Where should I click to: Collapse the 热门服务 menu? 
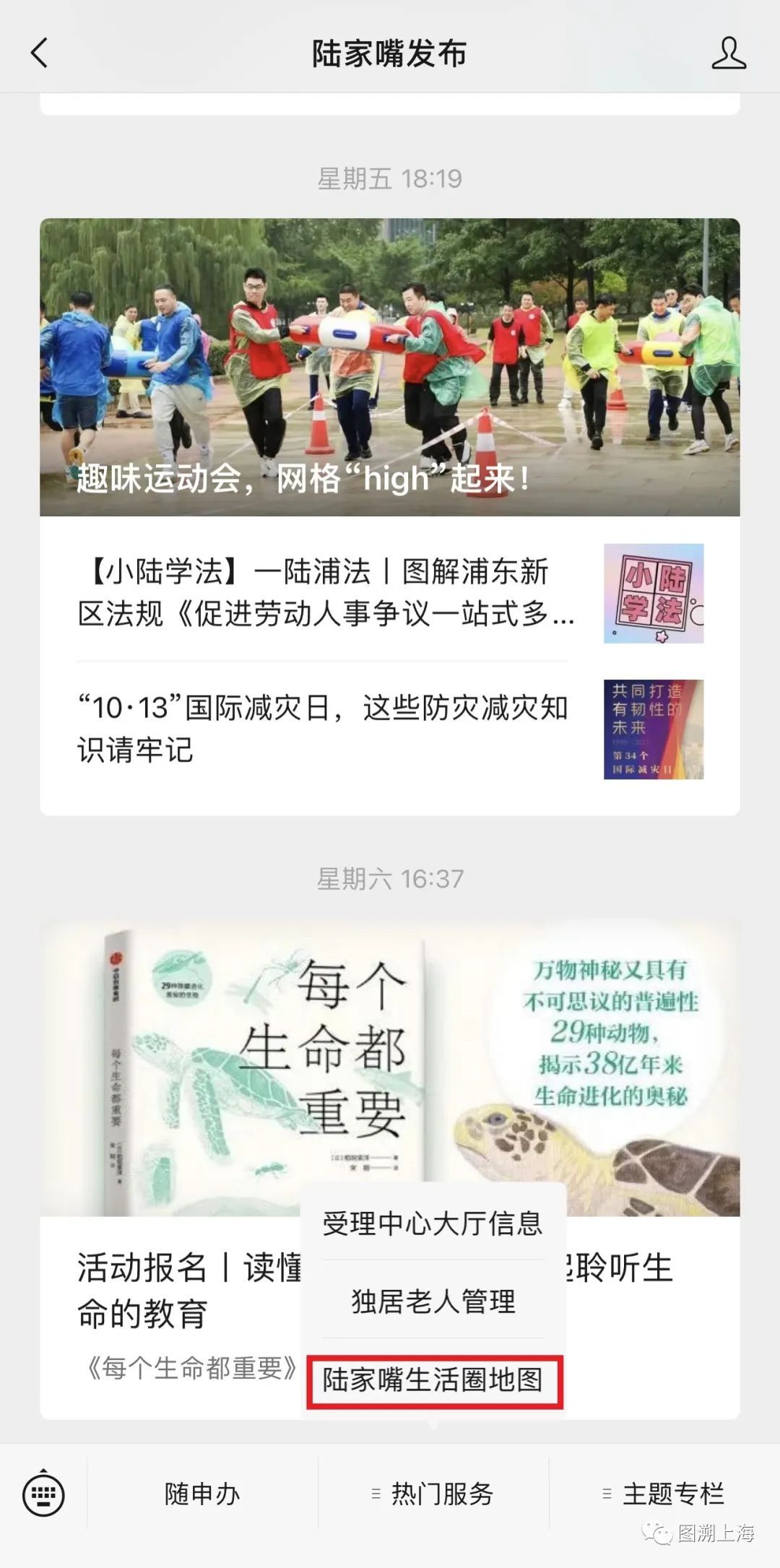(x=433, y=1494)
